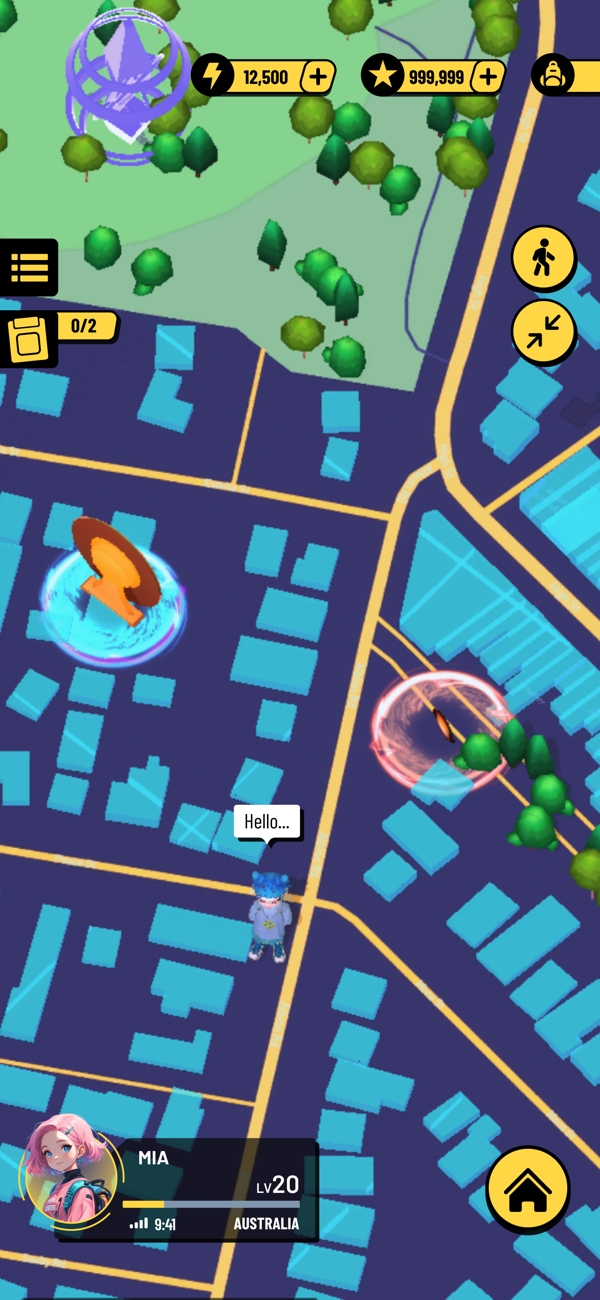Open the backpack inventory
This screenshot has width=600, height=1300.
click(x=553, y=76)
